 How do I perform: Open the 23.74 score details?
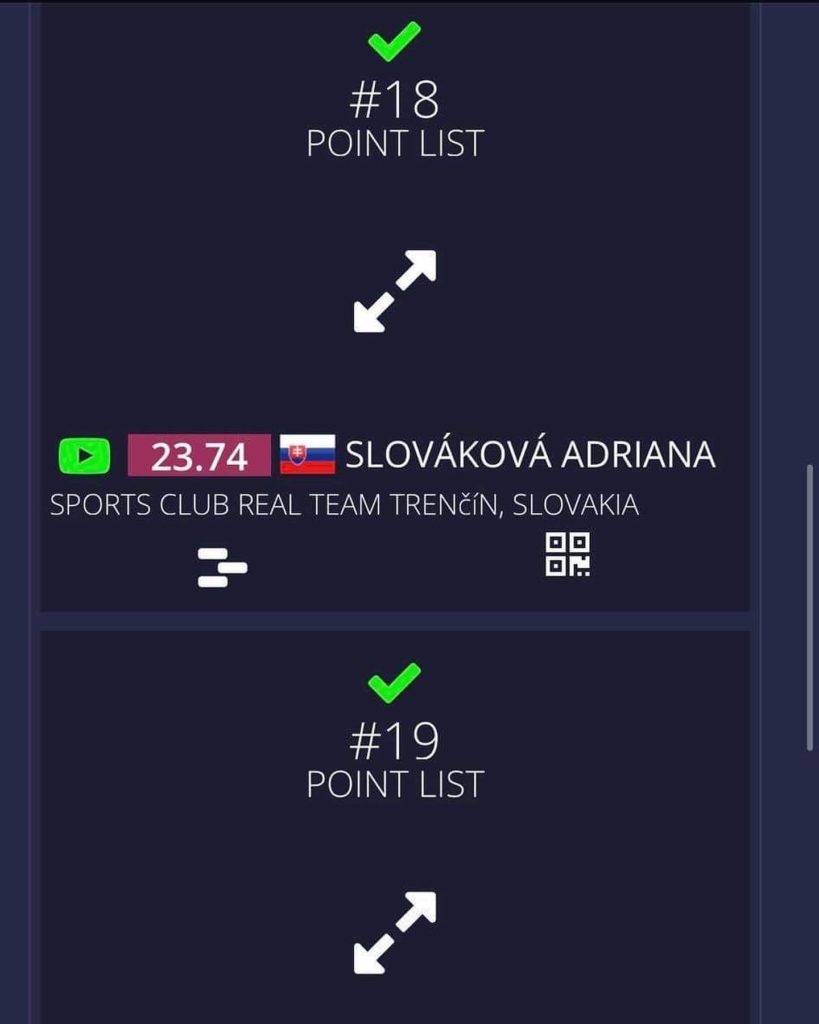coord(199,457)
